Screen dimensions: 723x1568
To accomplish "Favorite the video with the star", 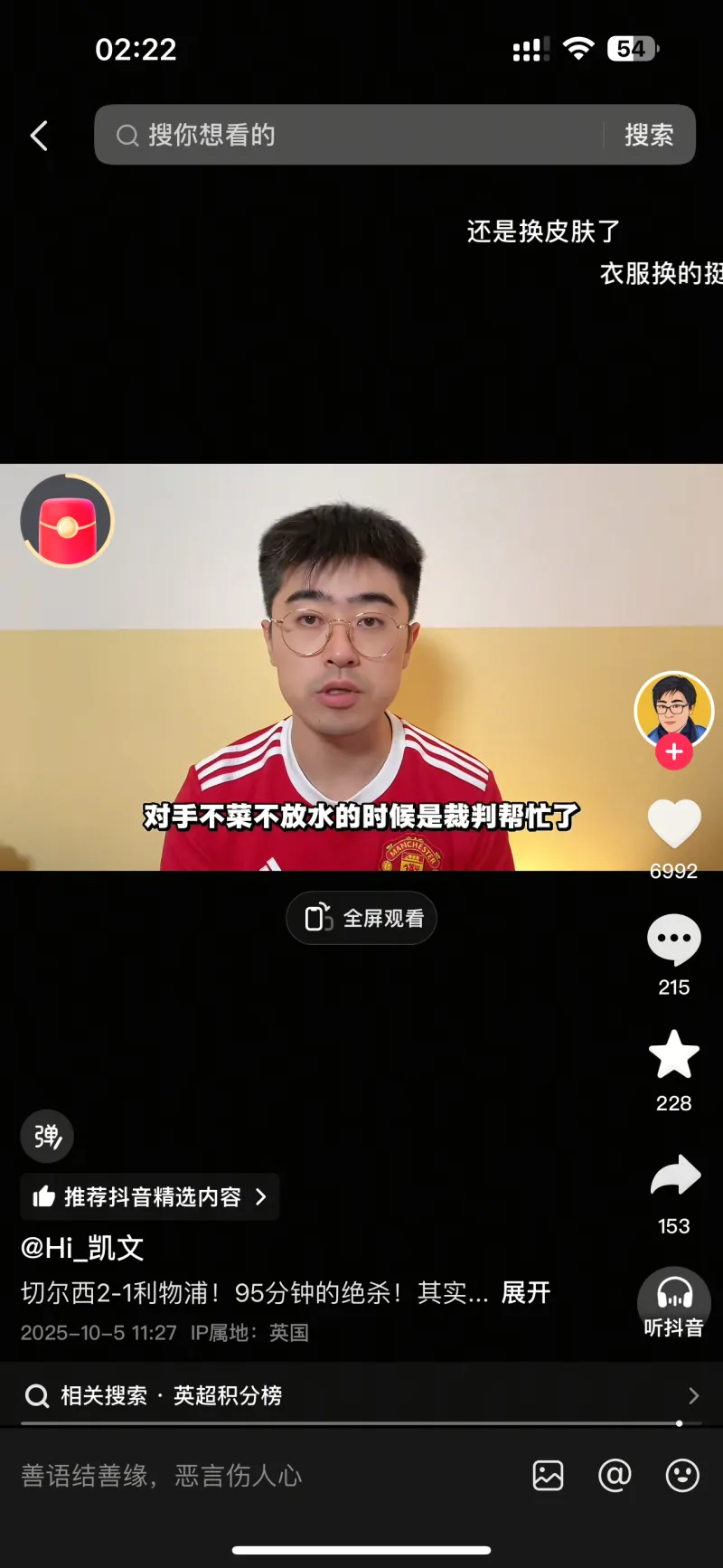I will pyautogui.click(x=674, y=1055).
